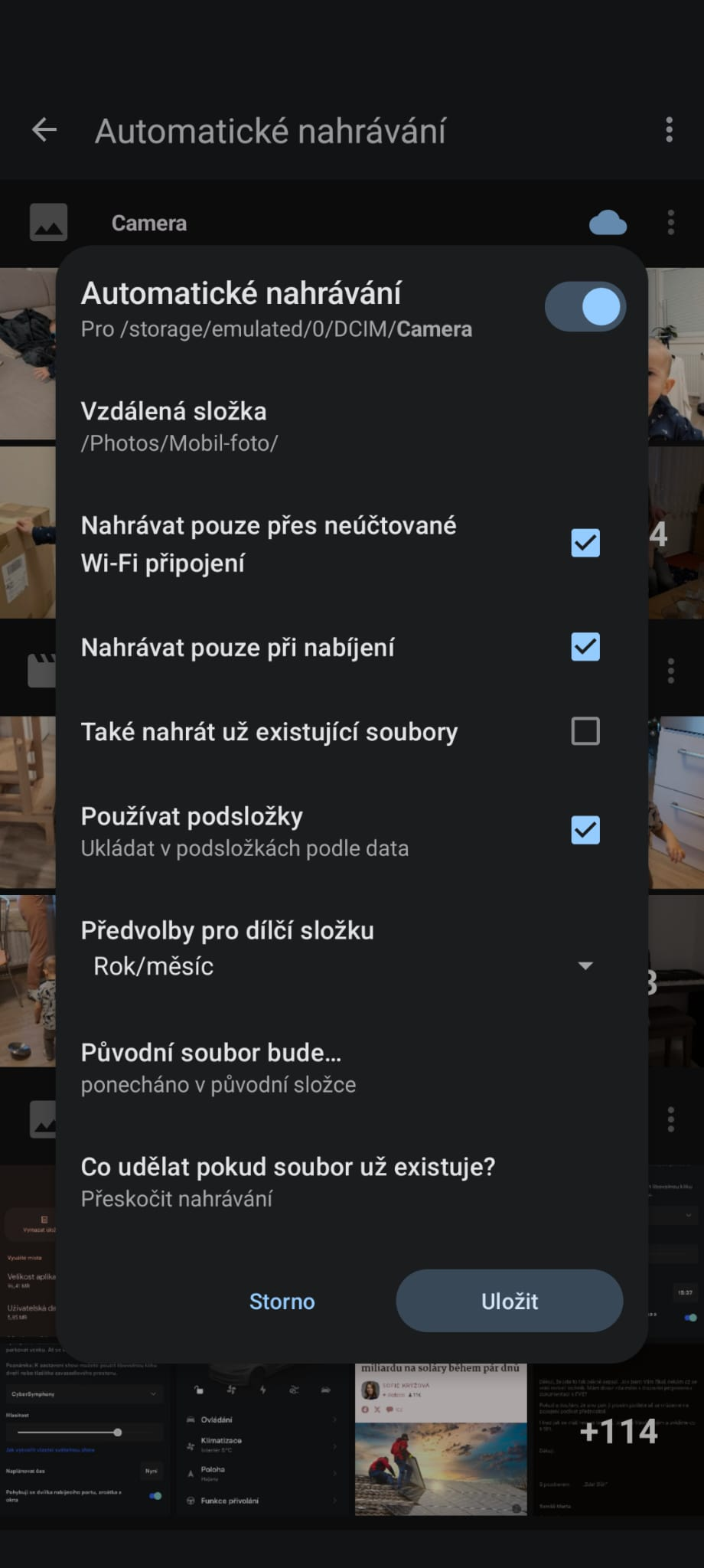Turn off the Automatické nahrávání switch
Viewport: 704px width, 1568px height.
pos(585,307)
